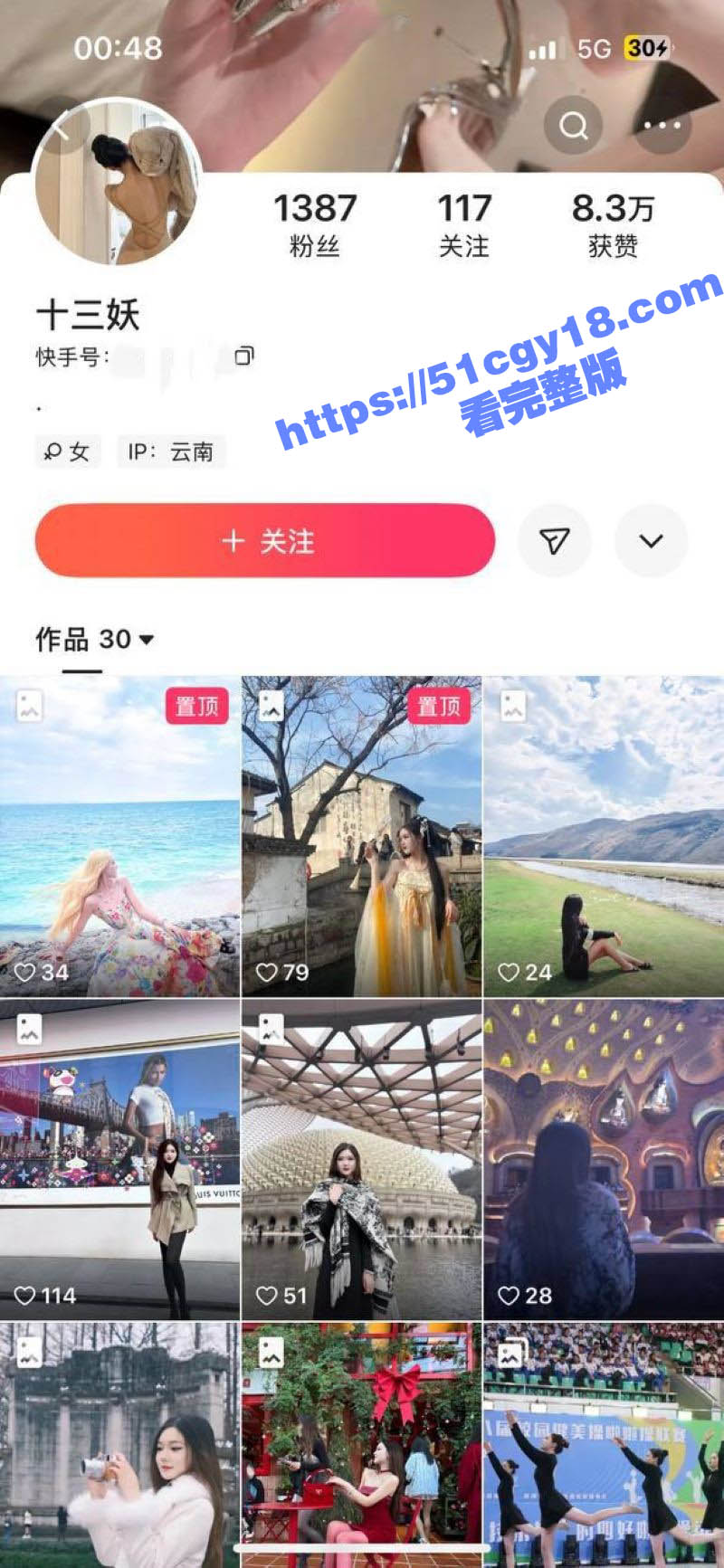Open the 作品 30 dropdown
The height and width of the screenshot is (1568, 724).
(x=94, y=640)
